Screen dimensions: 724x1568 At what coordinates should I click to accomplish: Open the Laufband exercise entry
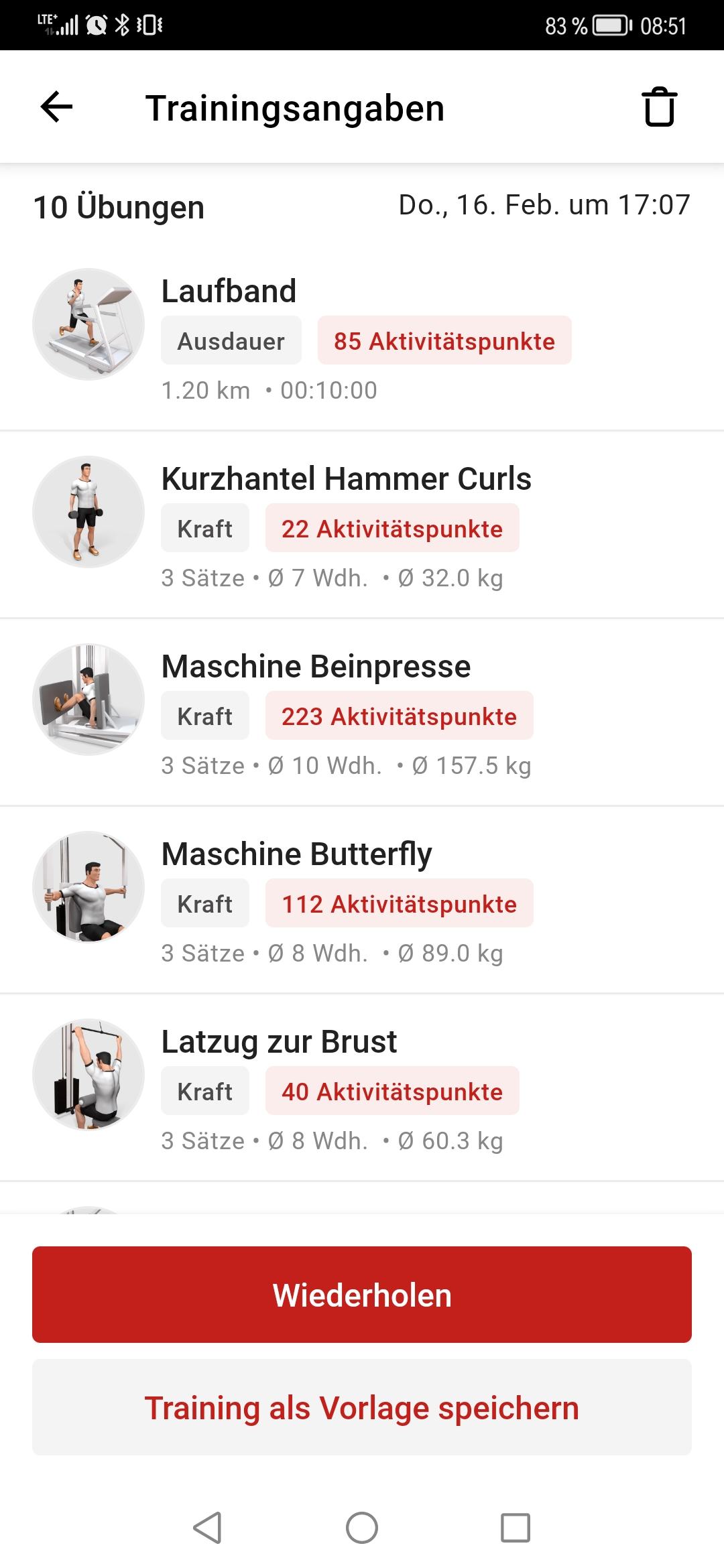(362, 337)
